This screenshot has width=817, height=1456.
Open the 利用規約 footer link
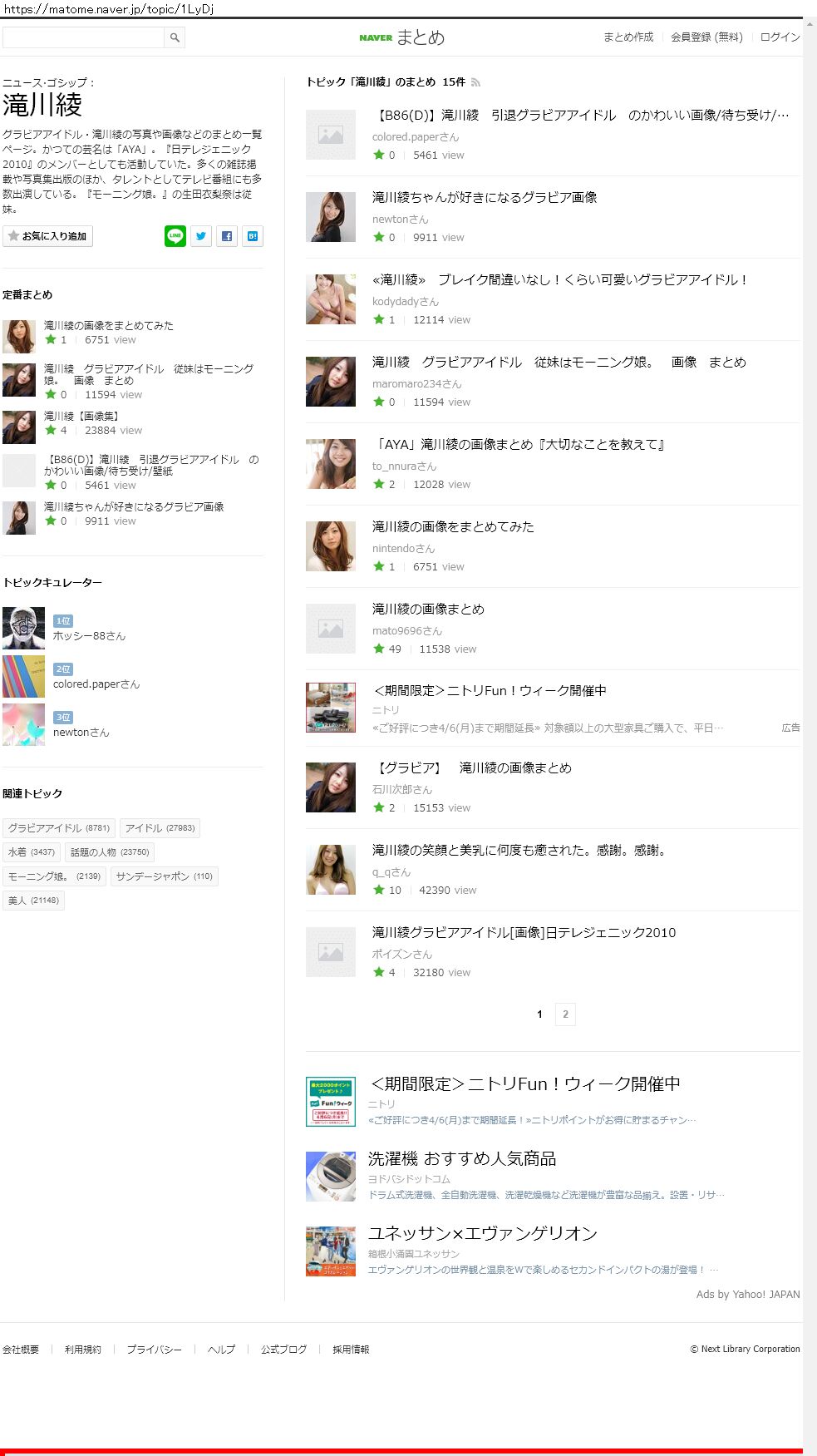click(x=83, y=1350)
